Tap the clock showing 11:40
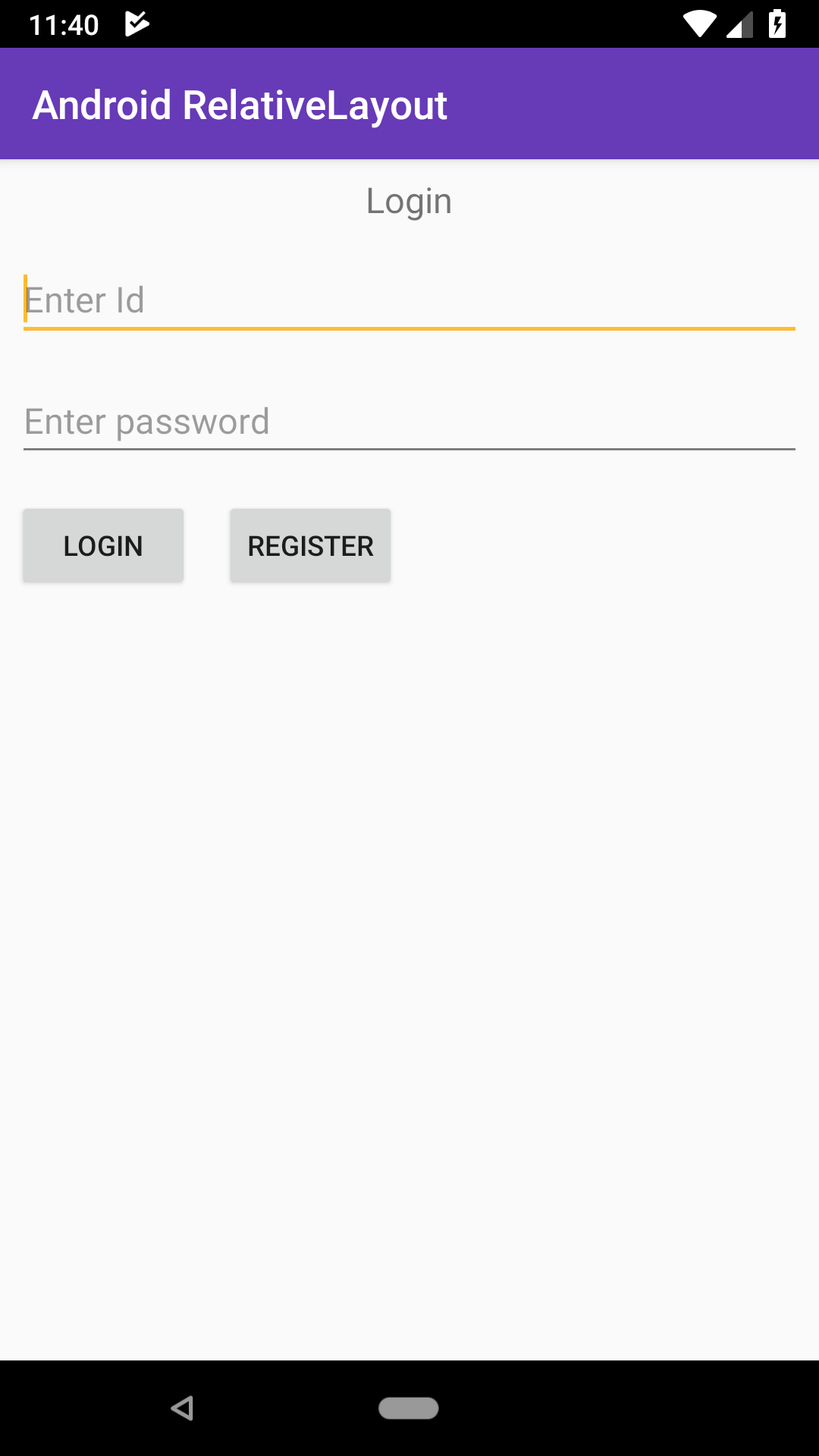This screenshot has width=819, height=1456. coord(64,23)
